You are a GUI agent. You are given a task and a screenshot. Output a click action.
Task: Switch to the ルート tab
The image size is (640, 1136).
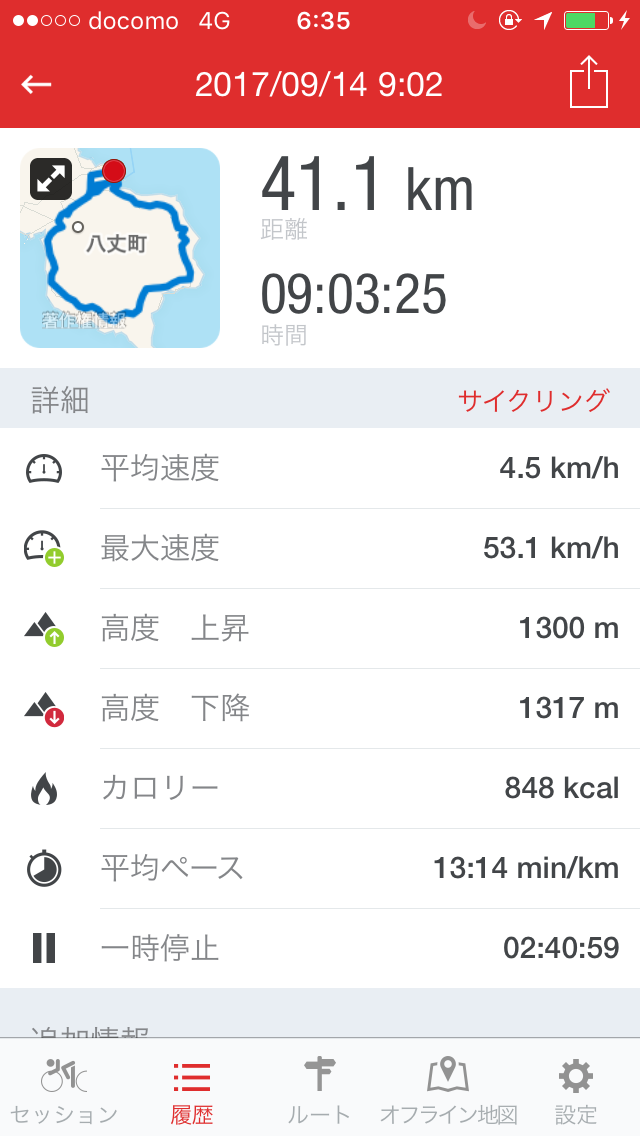pyautogui.click(x=320, y=1090)
